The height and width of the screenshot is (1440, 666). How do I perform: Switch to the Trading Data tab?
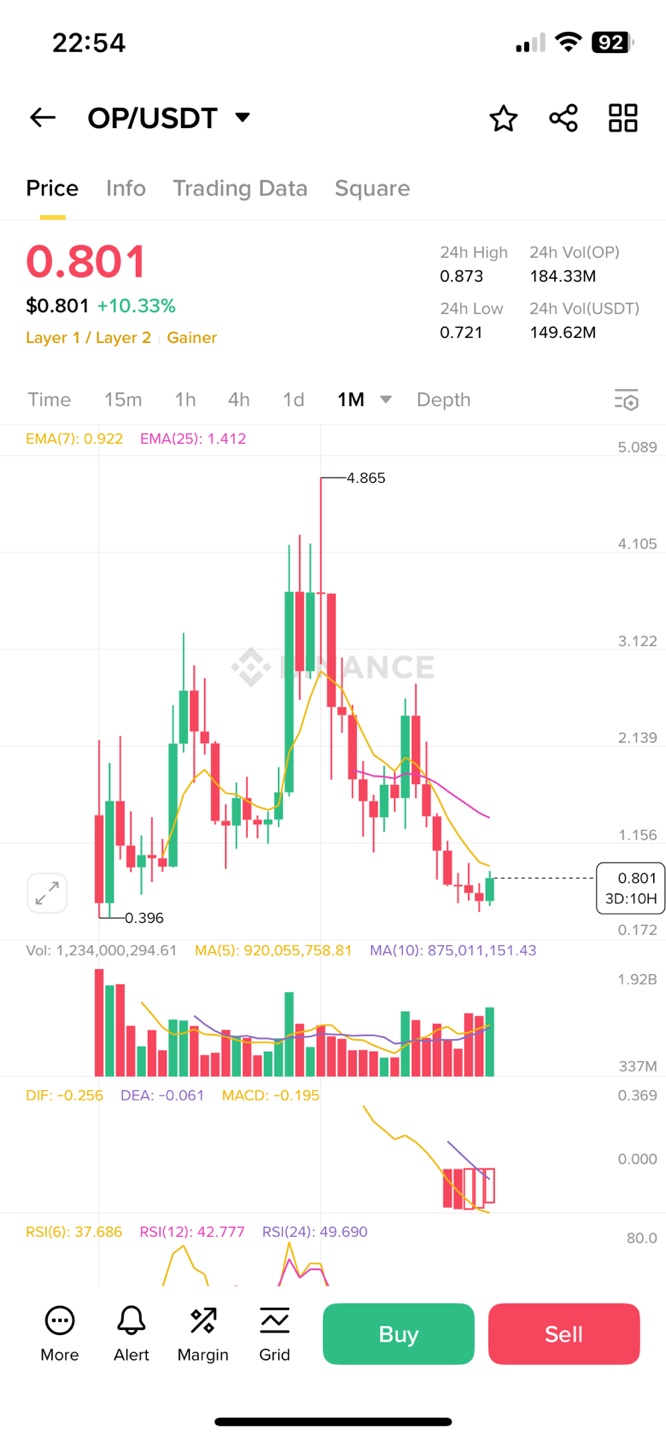[240, 188]
